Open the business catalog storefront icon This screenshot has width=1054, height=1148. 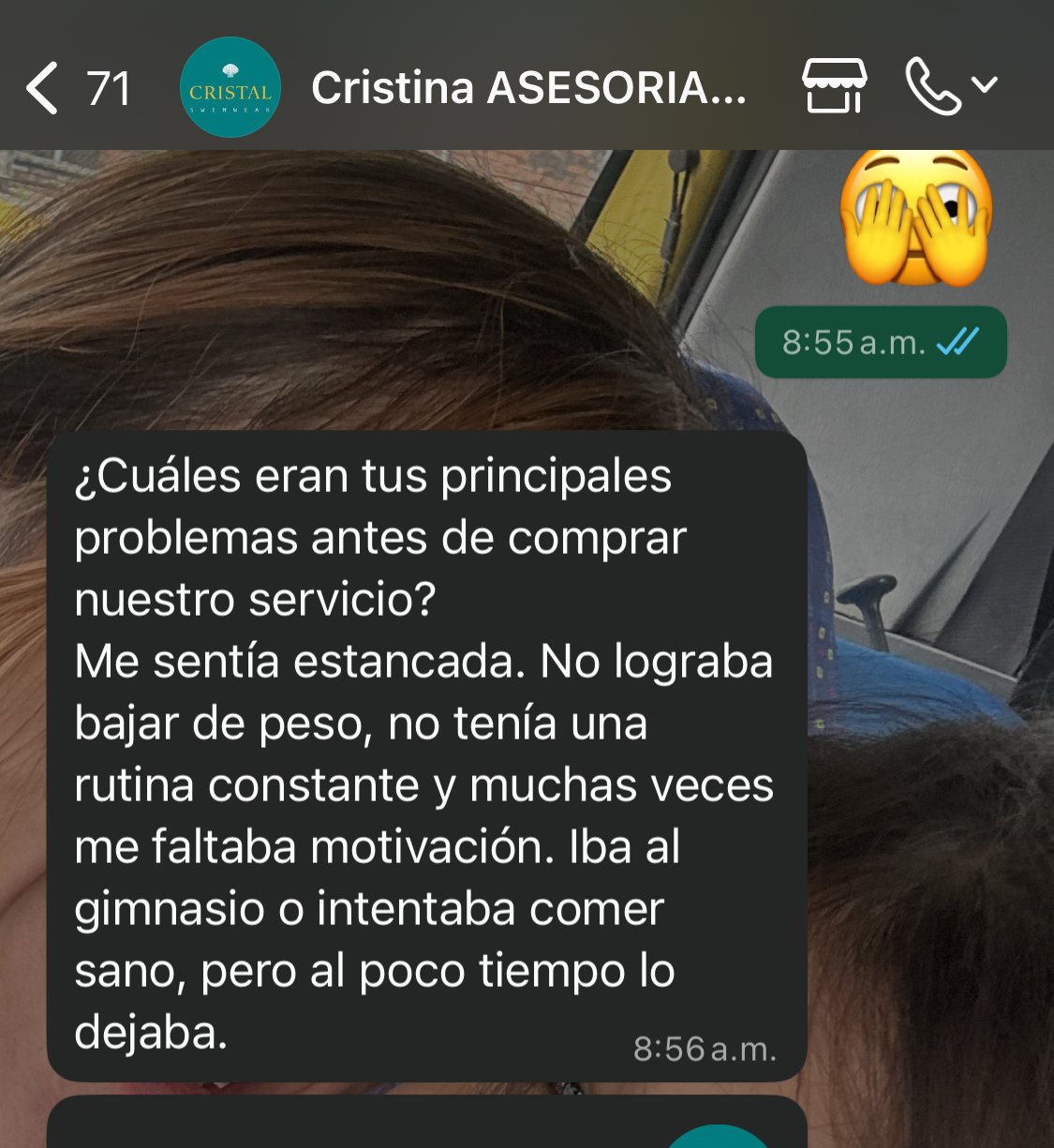tap(833, 87)
